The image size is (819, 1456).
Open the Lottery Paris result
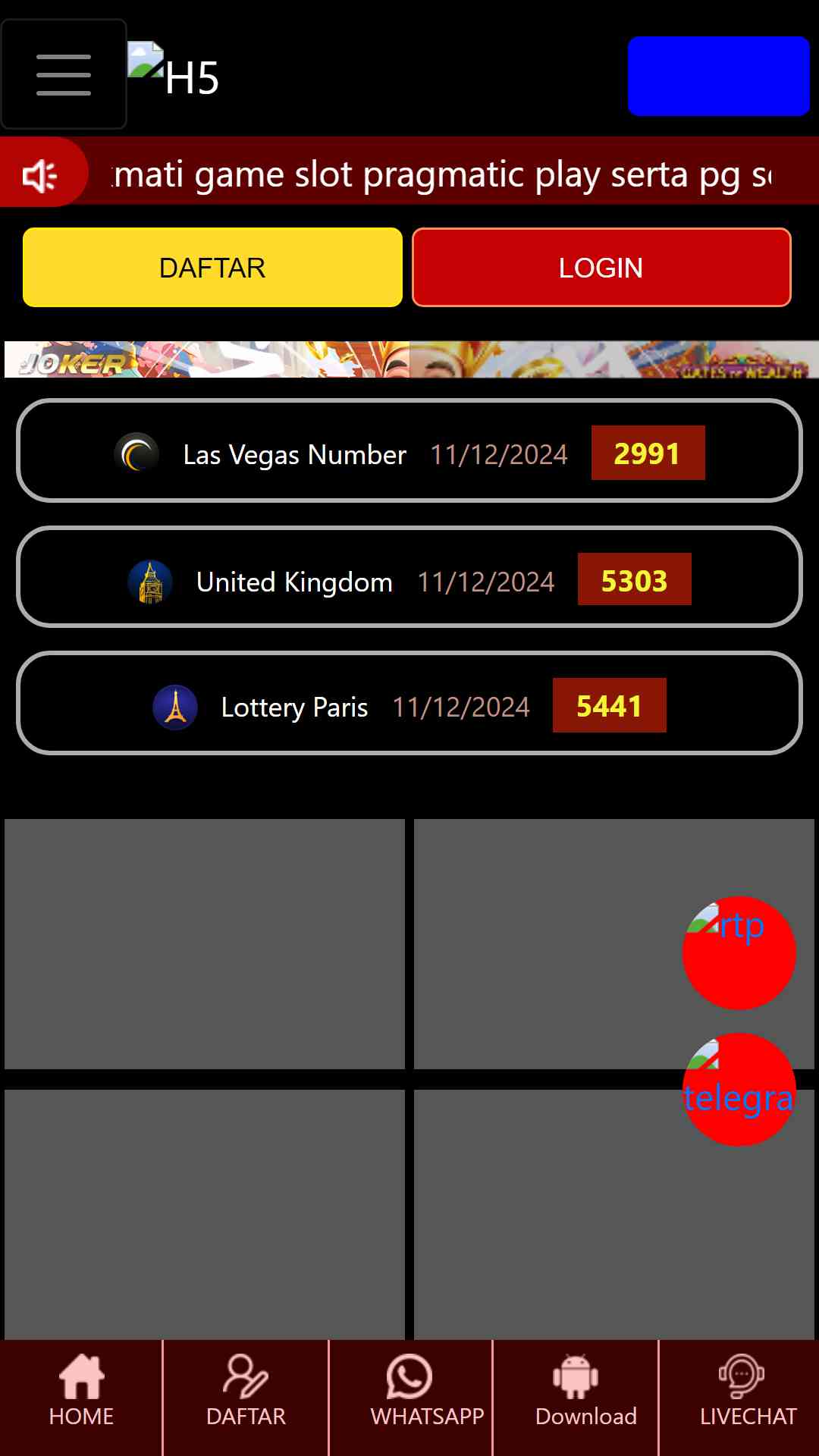coord(409,703)
